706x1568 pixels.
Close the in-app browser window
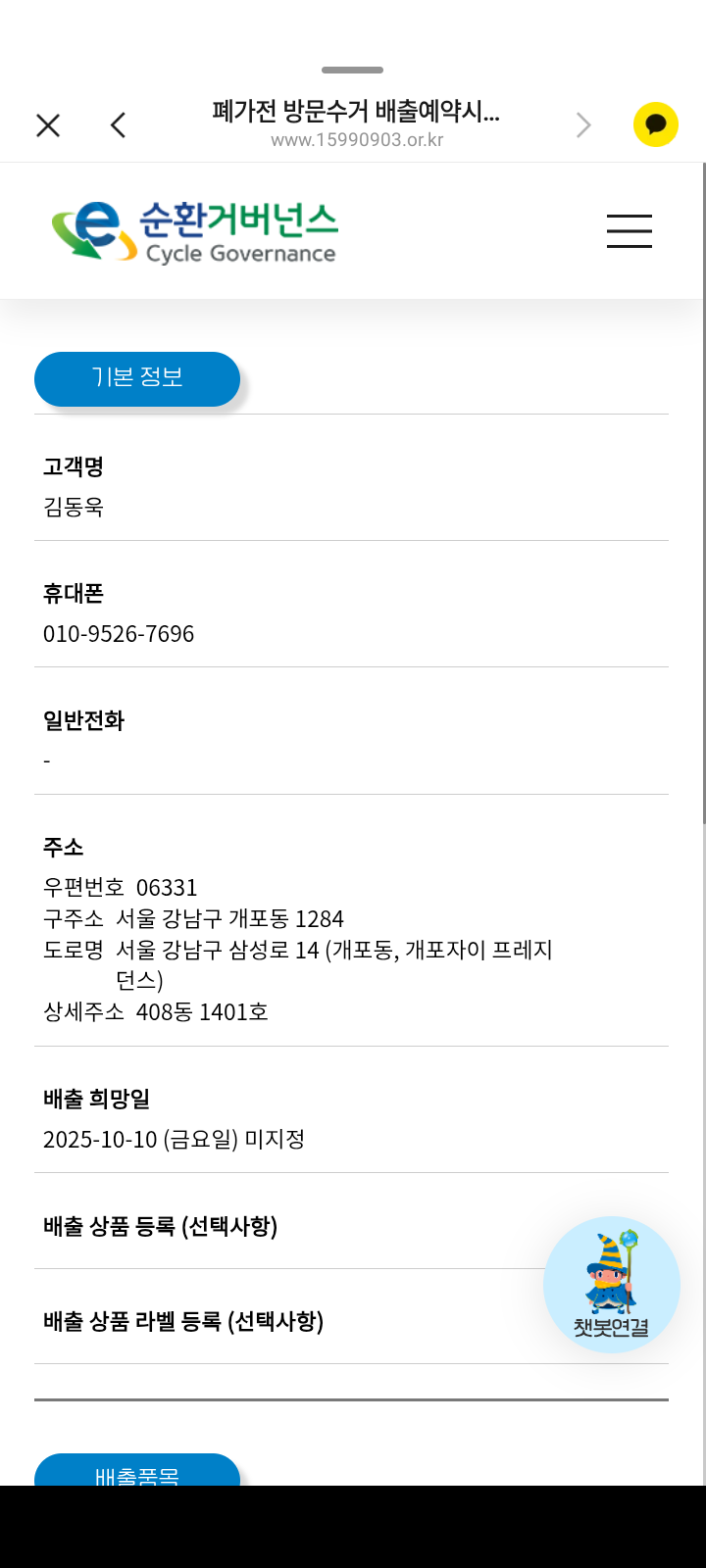[48, 125]
